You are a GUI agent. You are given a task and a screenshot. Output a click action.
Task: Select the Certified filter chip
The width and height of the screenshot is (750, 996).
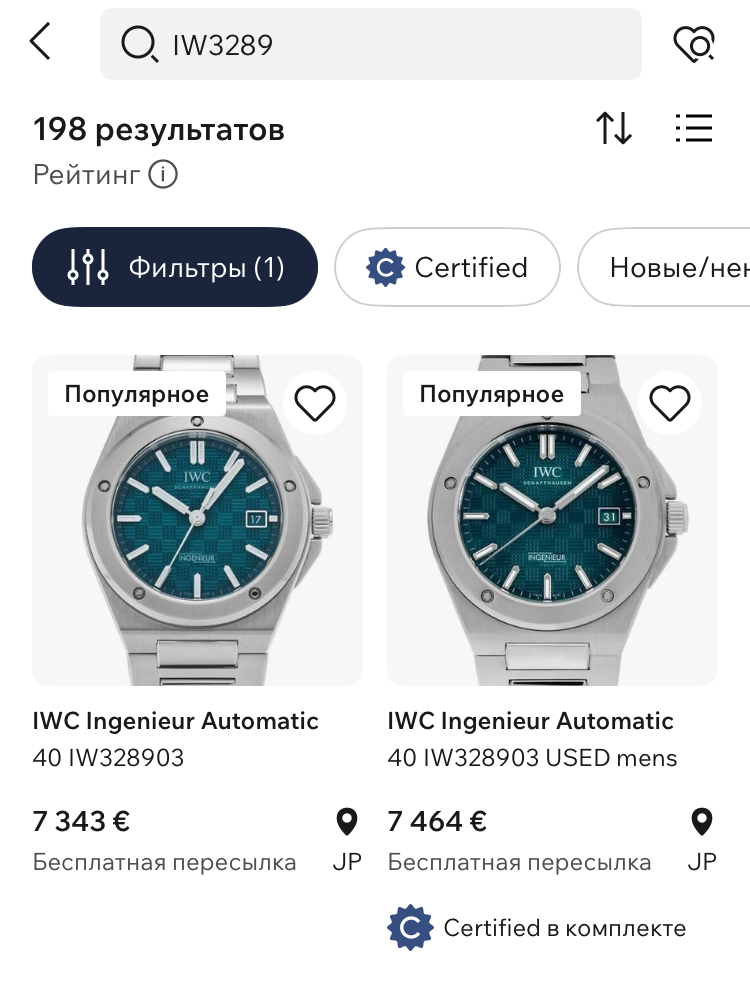click(x=447, y=267)
